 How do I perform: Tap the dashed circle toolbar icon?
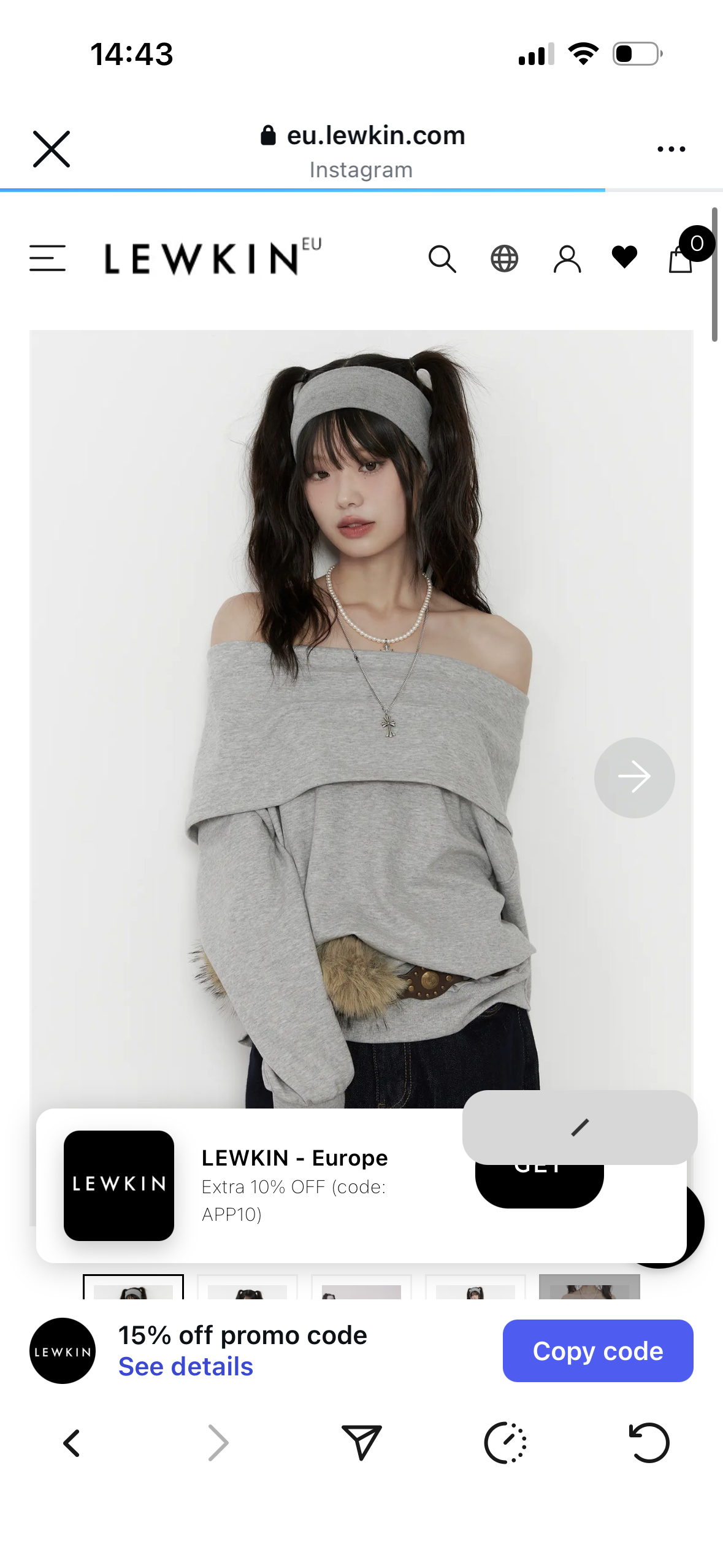coord(505,1443)
